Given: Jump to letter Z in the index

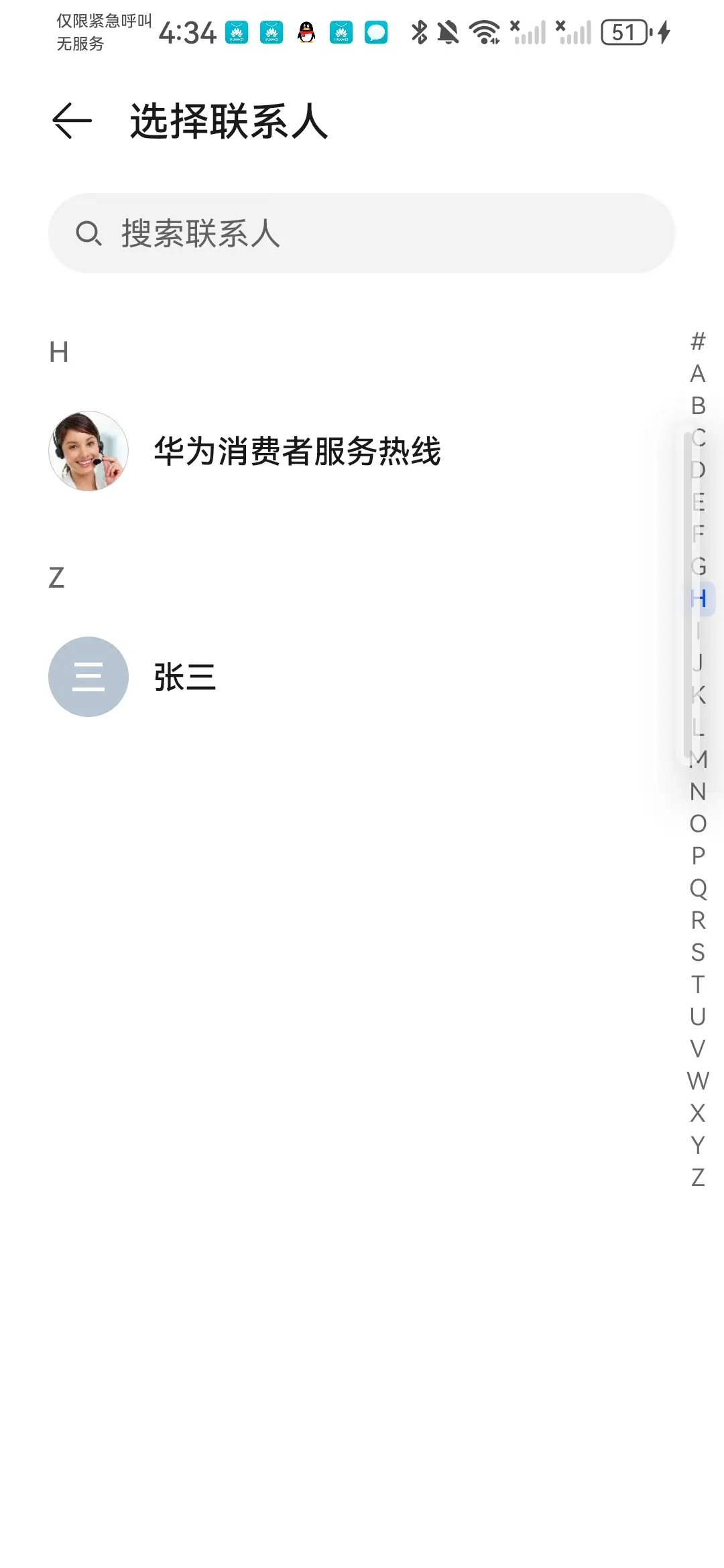Looking at the screenshot, I should pyautogui.click(x=698, y=1177).
